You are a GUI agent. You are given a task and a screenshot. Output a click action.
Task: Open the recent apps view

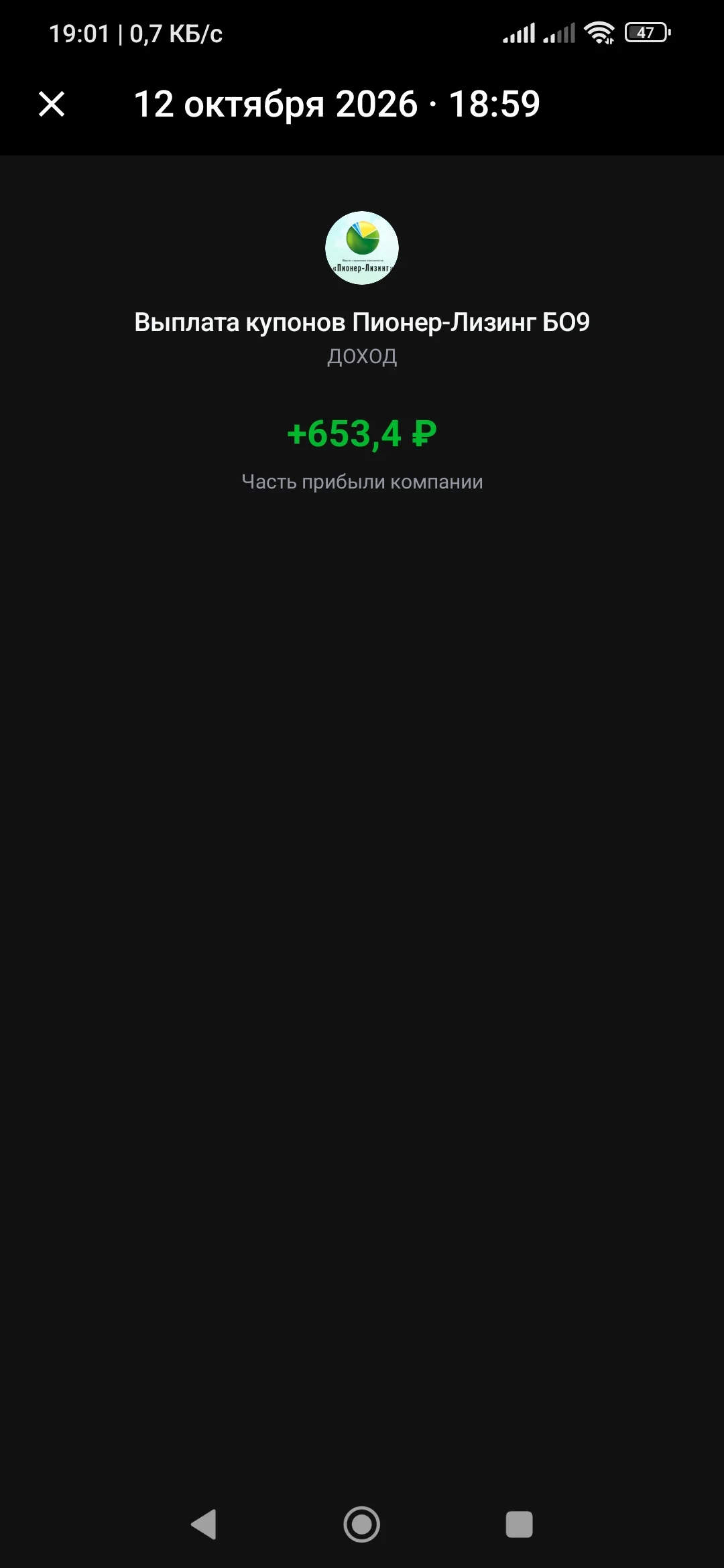[x=519, y=1524]
